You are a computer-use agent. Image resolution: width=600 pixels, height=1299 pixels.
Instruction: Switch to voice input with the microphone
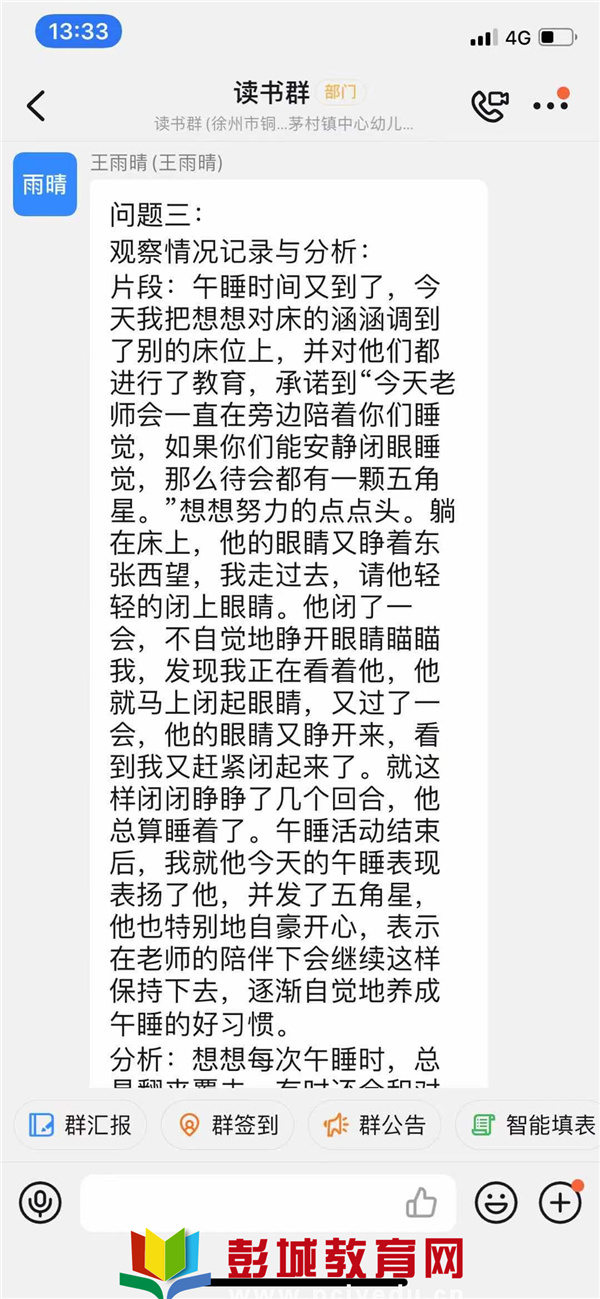[x=40, y=1202]
